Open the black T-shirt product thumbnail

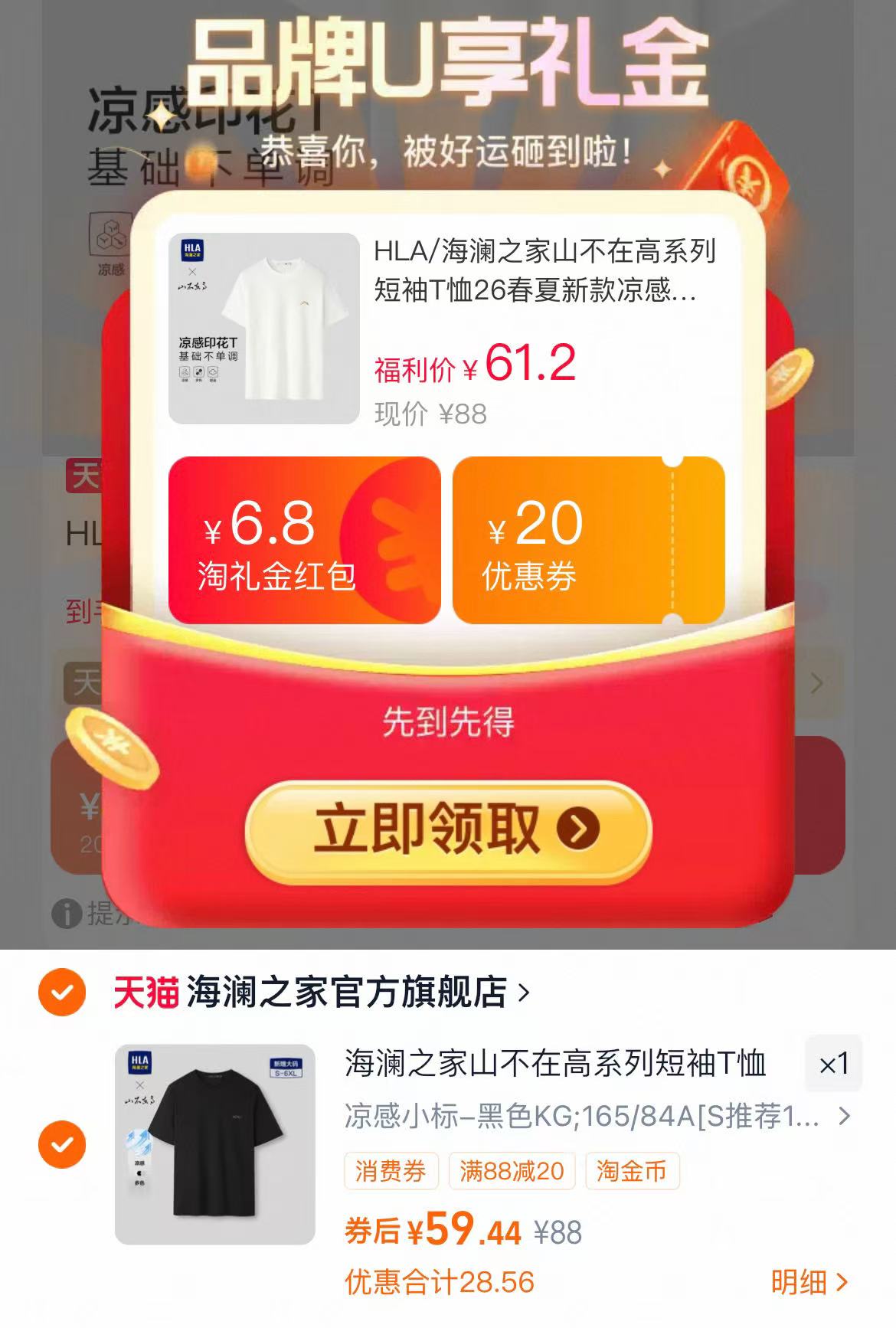(215, 1144)
